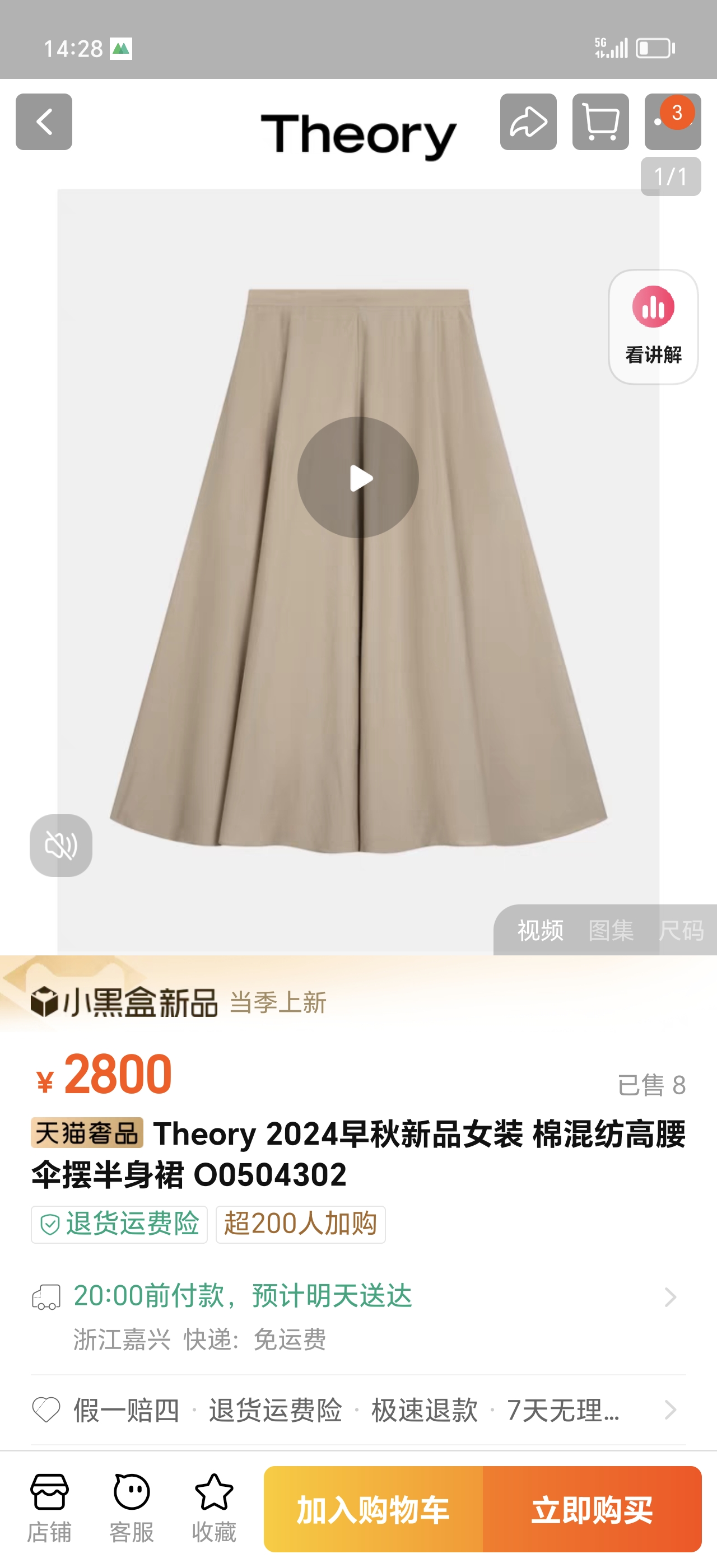This screenshot has width=717, height=1568.
Task: Switch to the 图集 gallery tab
Action: [x=611, y=930]
